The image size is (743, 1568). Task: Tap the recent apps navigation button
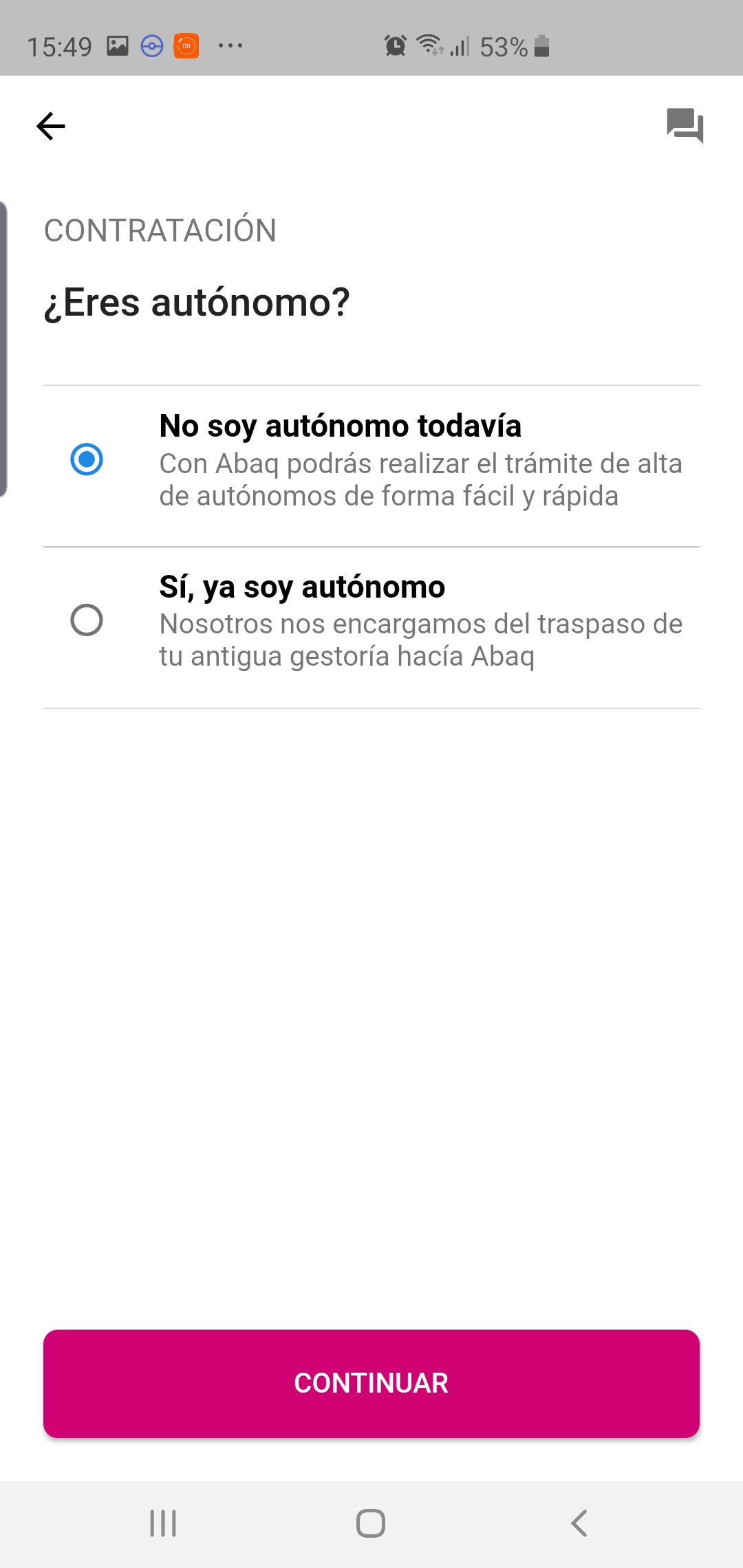162,1522
